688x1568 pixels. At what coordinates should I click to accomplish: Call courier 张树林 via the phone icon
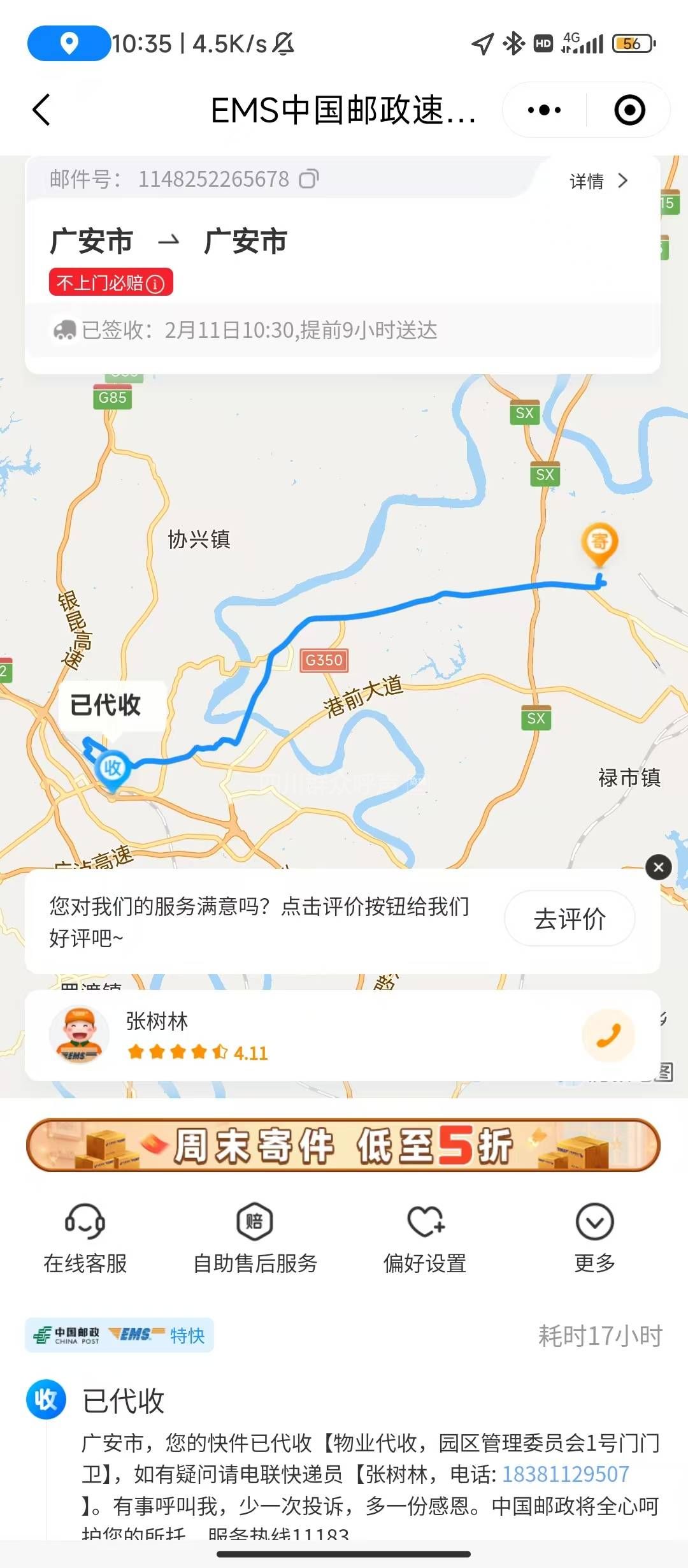(x=608, y=1035)
